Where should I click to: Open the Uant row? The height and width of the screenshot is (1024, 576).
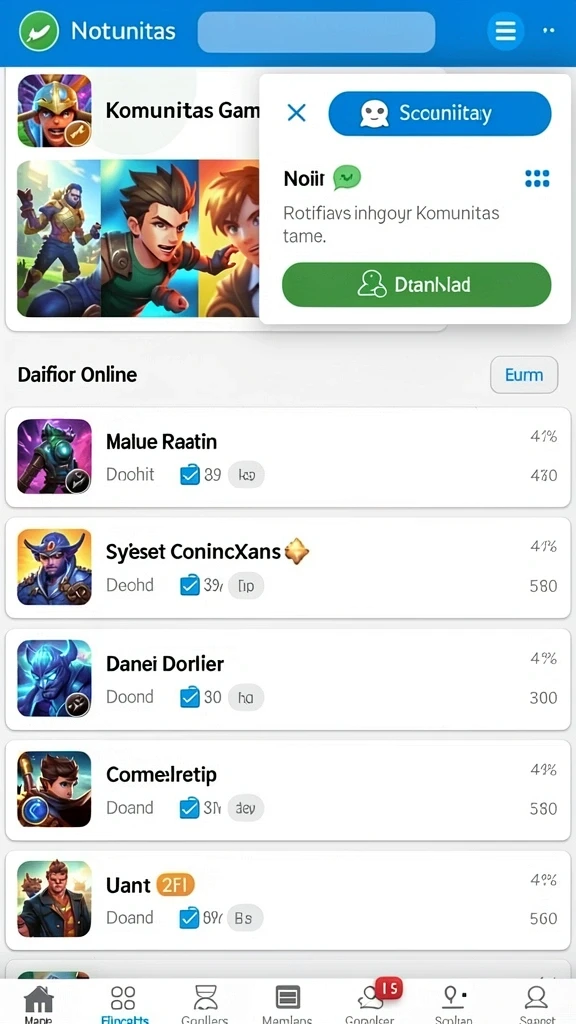coord(288,901)
